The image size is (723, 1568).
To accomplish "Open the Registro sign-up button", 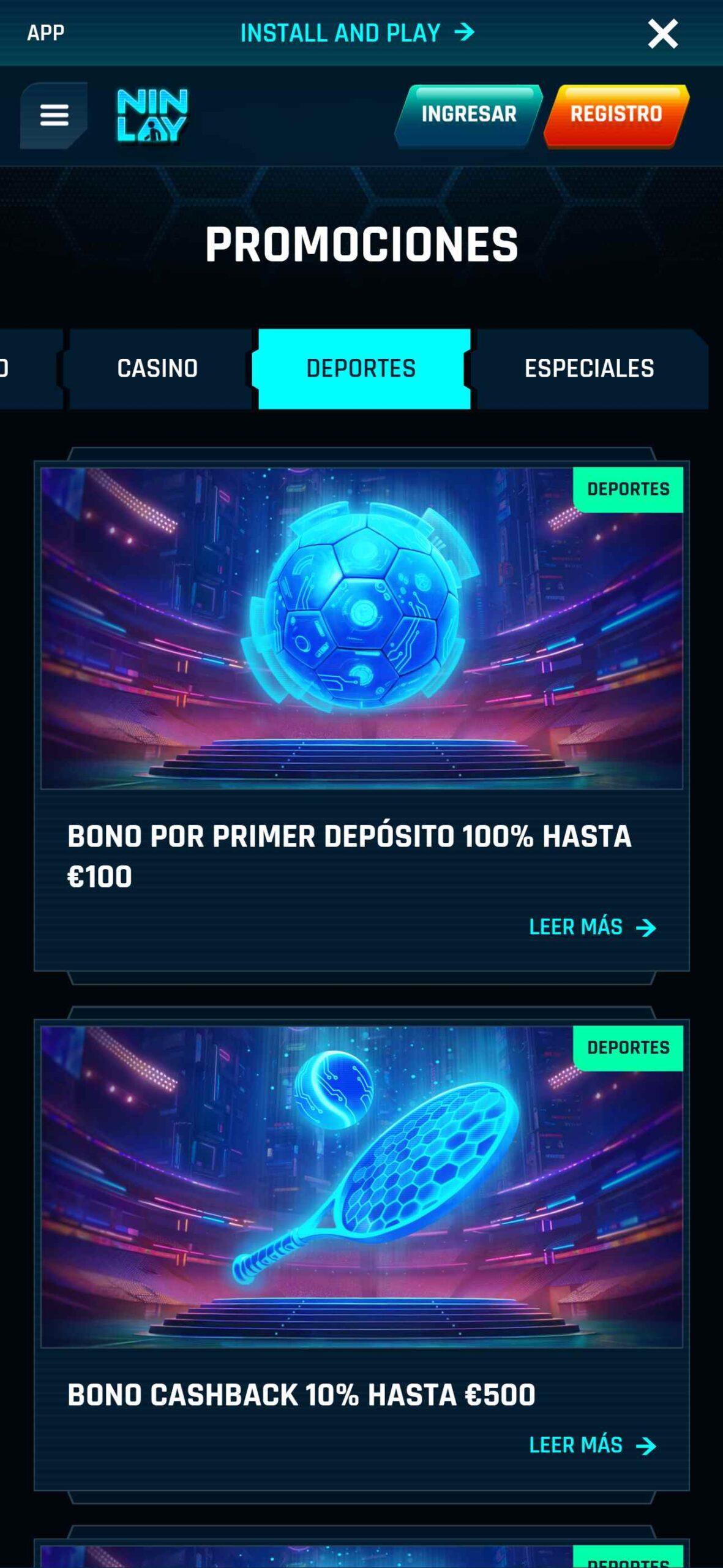I will point(616,115).
